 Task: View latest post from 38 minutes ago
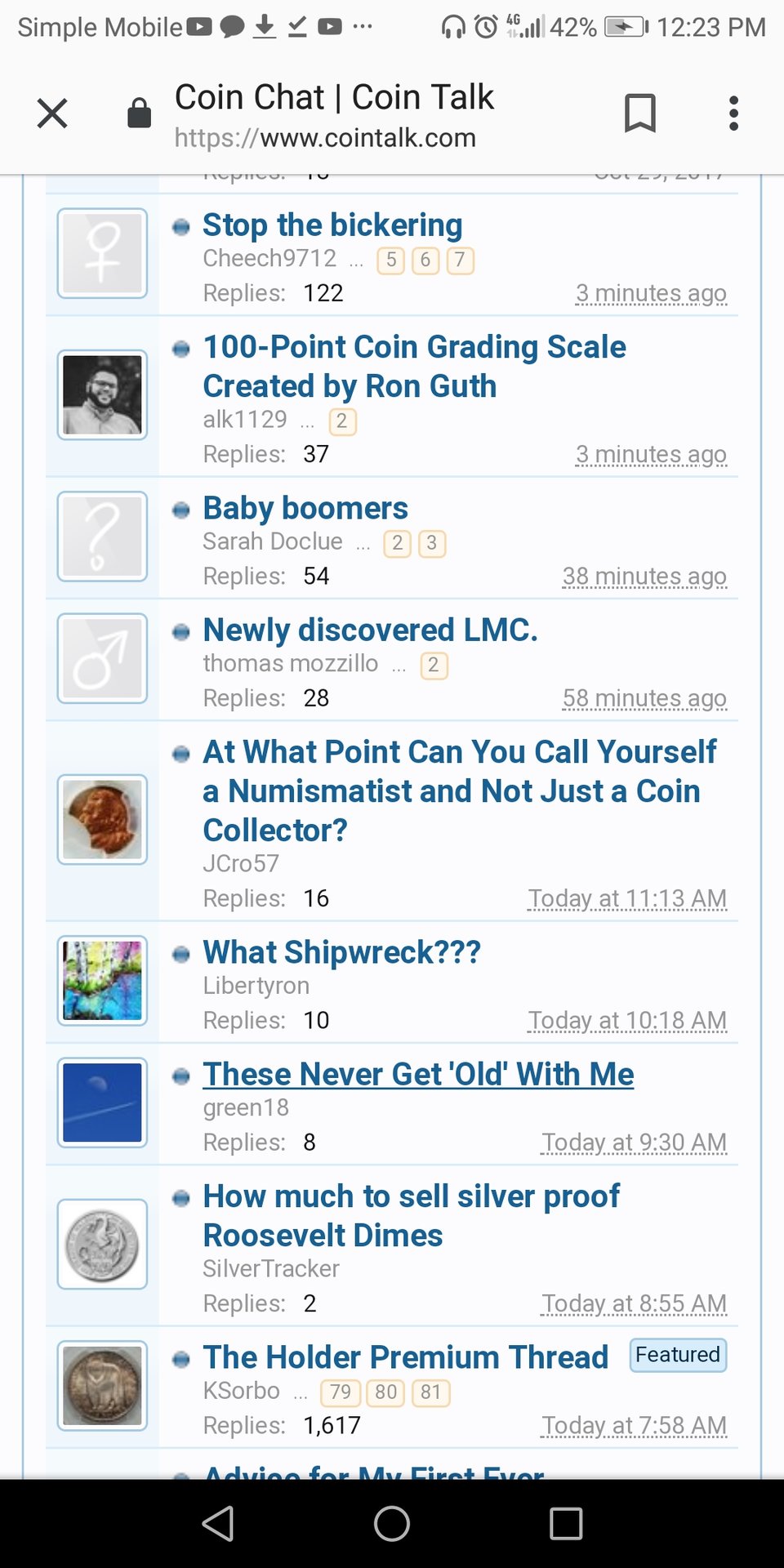[x=644, y=577]
